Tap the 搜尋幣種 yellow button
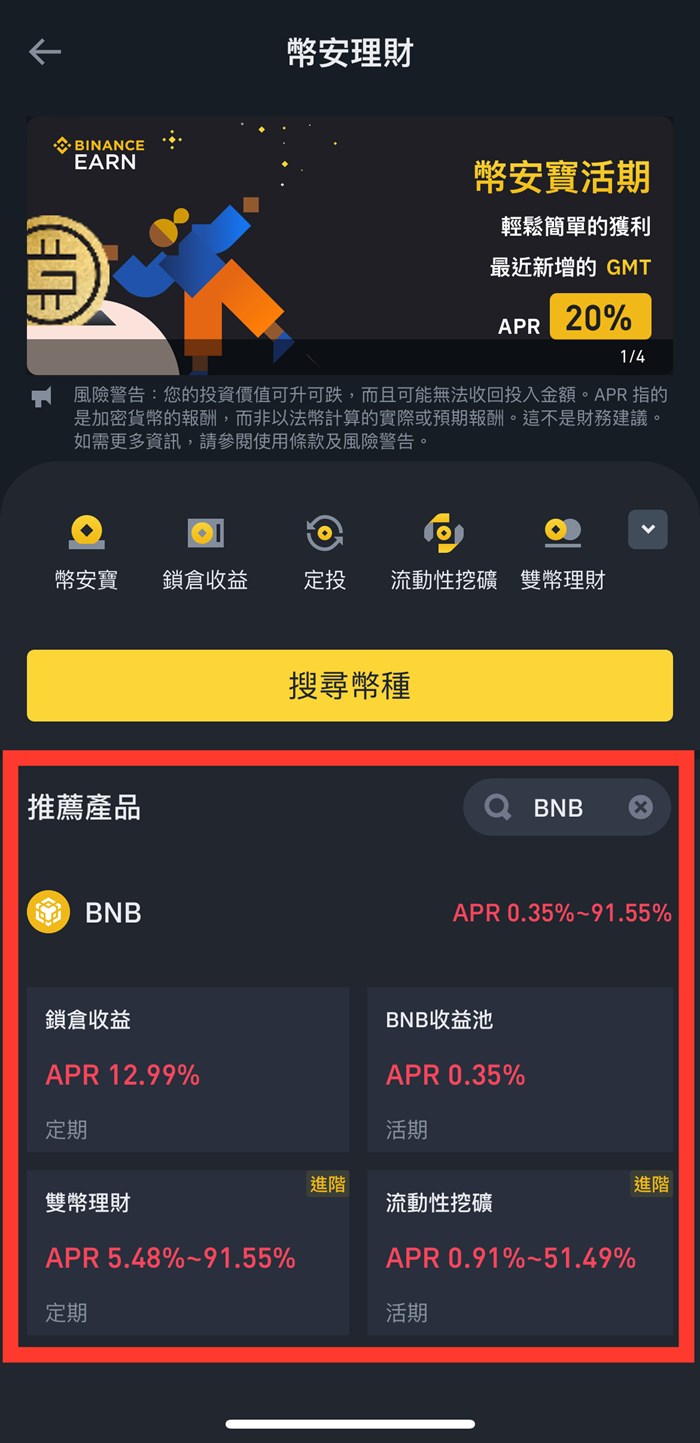The width and height of the screenshot is (700, 1443). [349, 686]
